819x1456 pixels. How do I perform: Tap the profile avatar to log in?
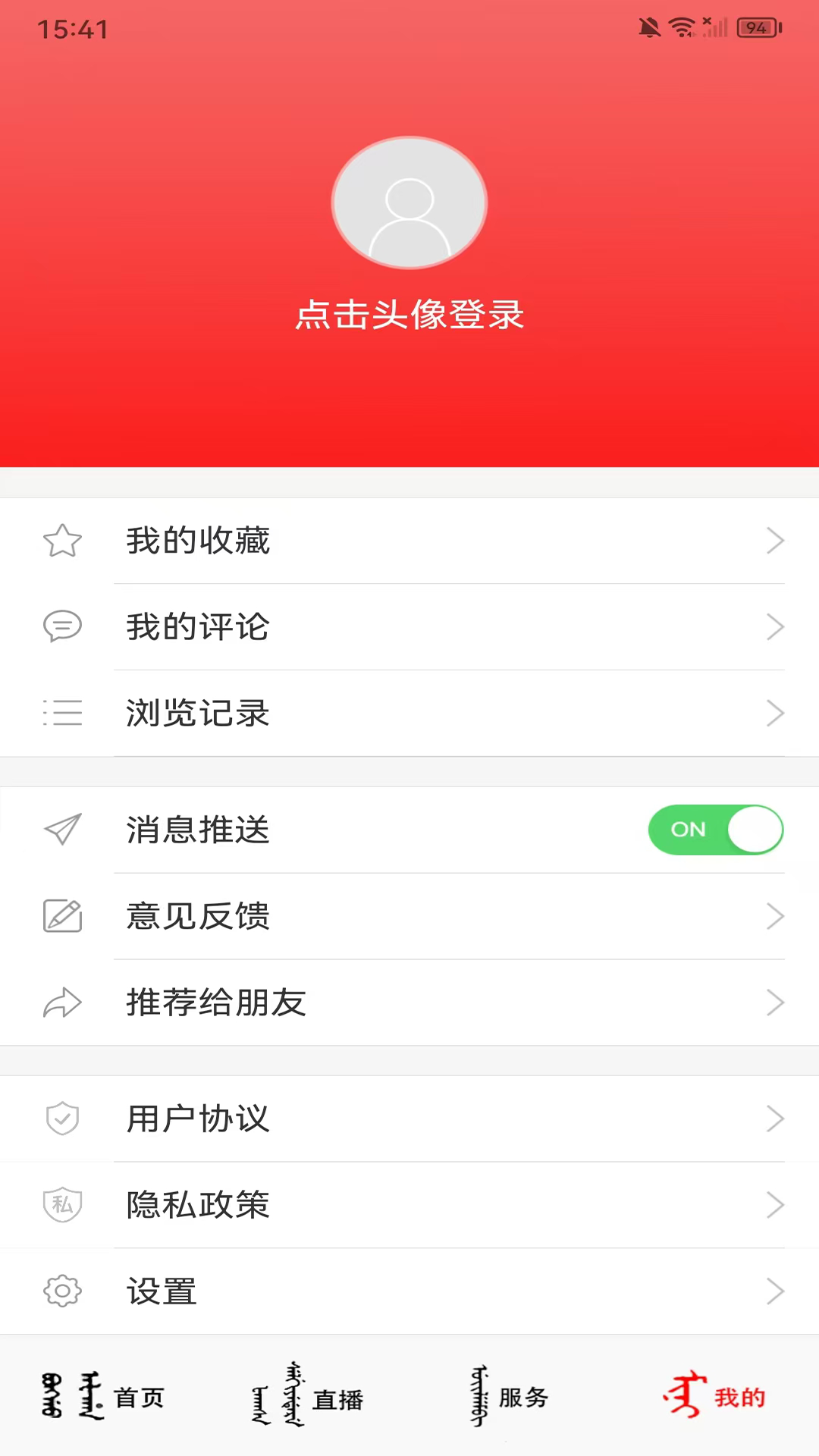tap(409, 202)
